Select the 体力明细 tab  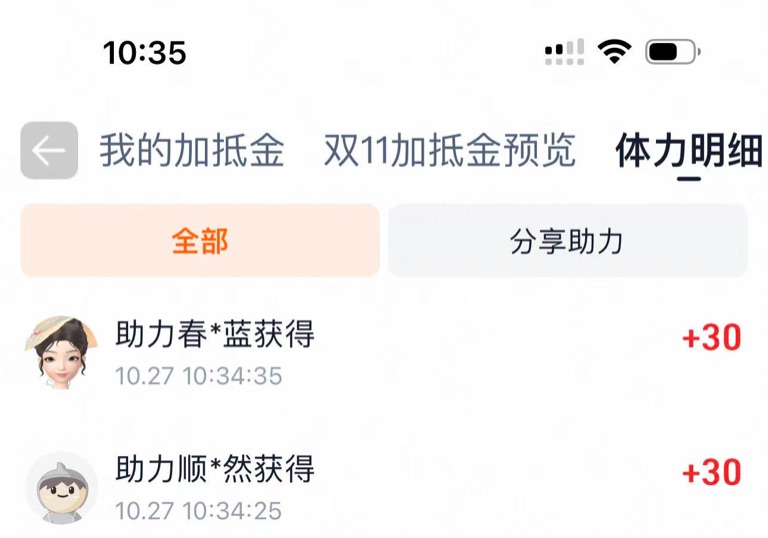click(x=688, y=151)
